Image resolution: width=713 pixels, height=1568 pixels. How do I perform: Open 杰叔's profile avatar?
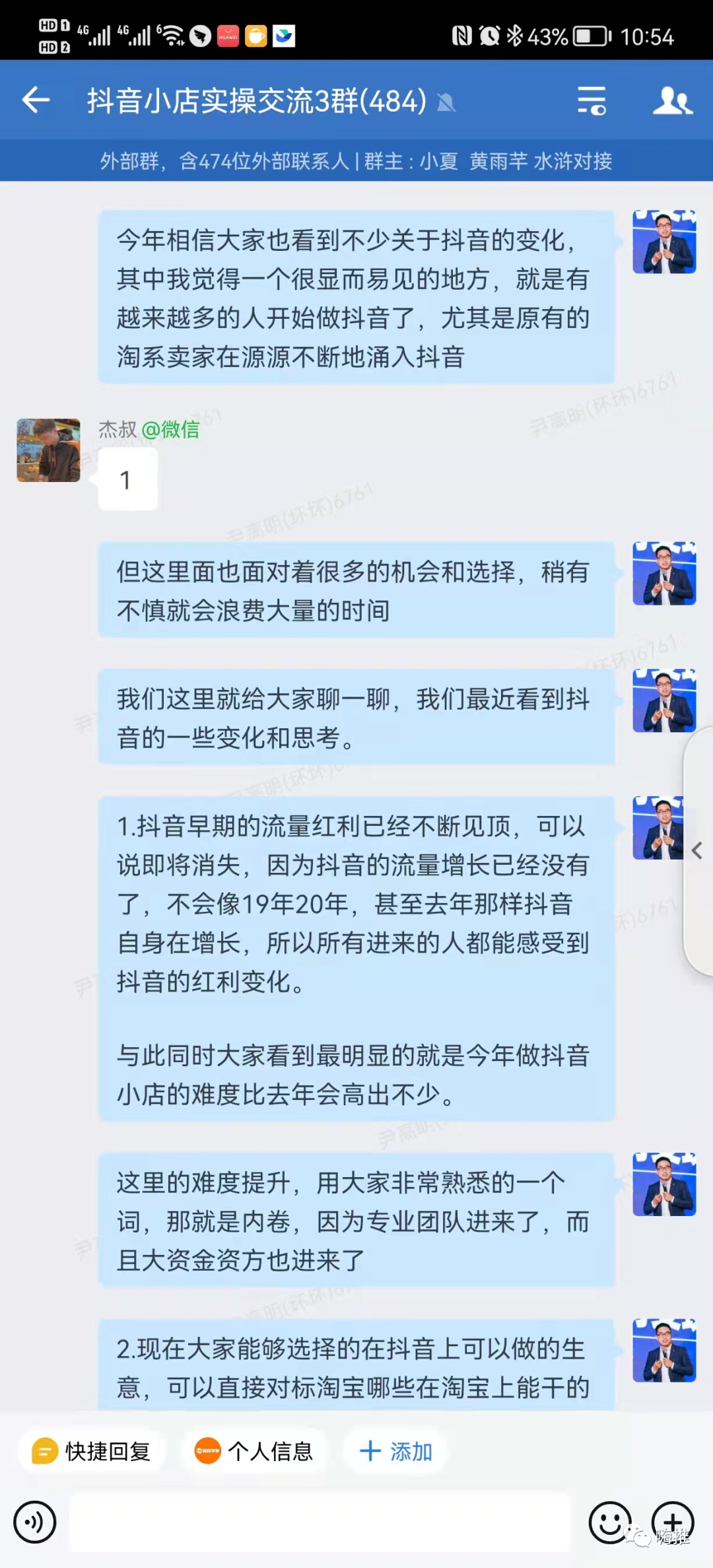(x=48, y=450)
